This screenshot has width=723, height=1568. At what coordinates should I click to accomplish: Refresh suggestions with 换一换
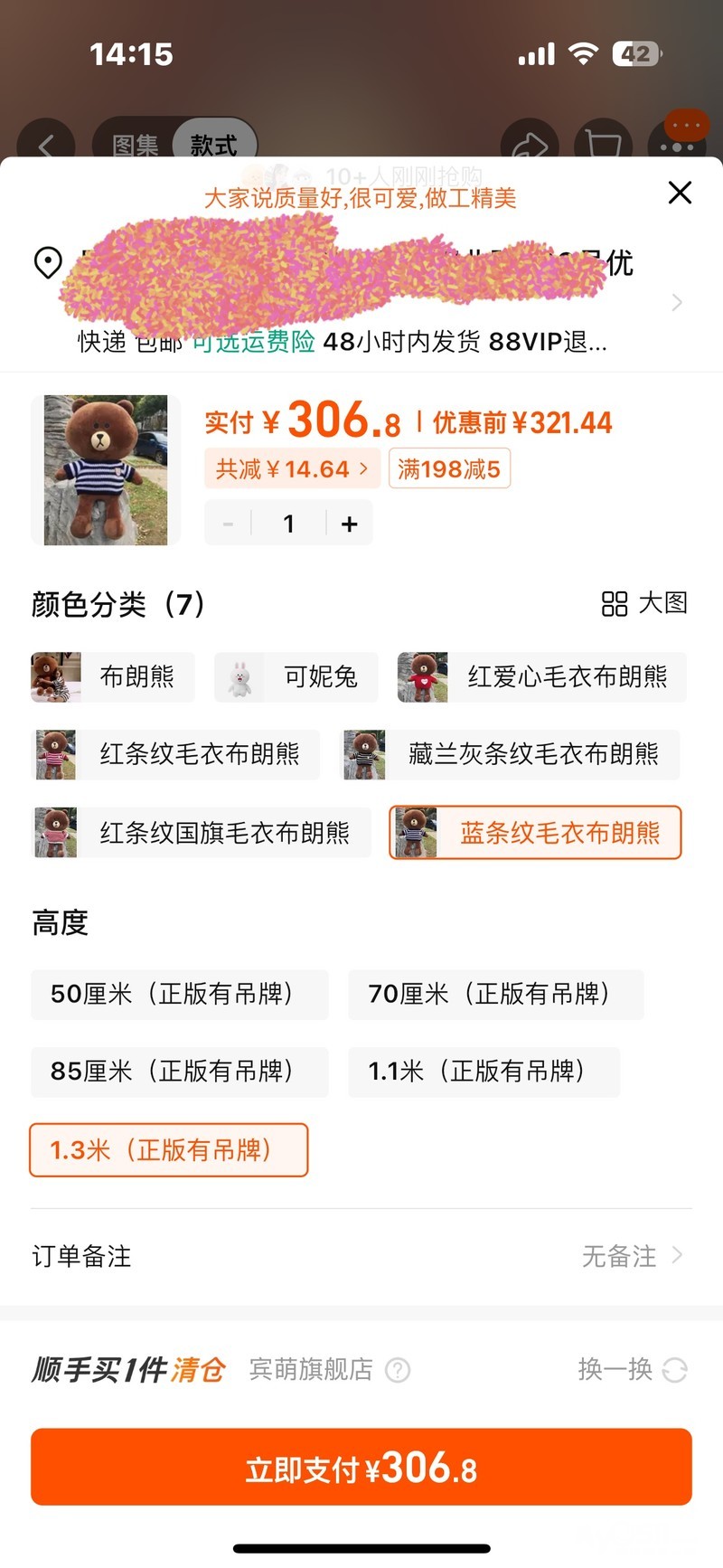pyautogui.click(x=633, y=1370)
